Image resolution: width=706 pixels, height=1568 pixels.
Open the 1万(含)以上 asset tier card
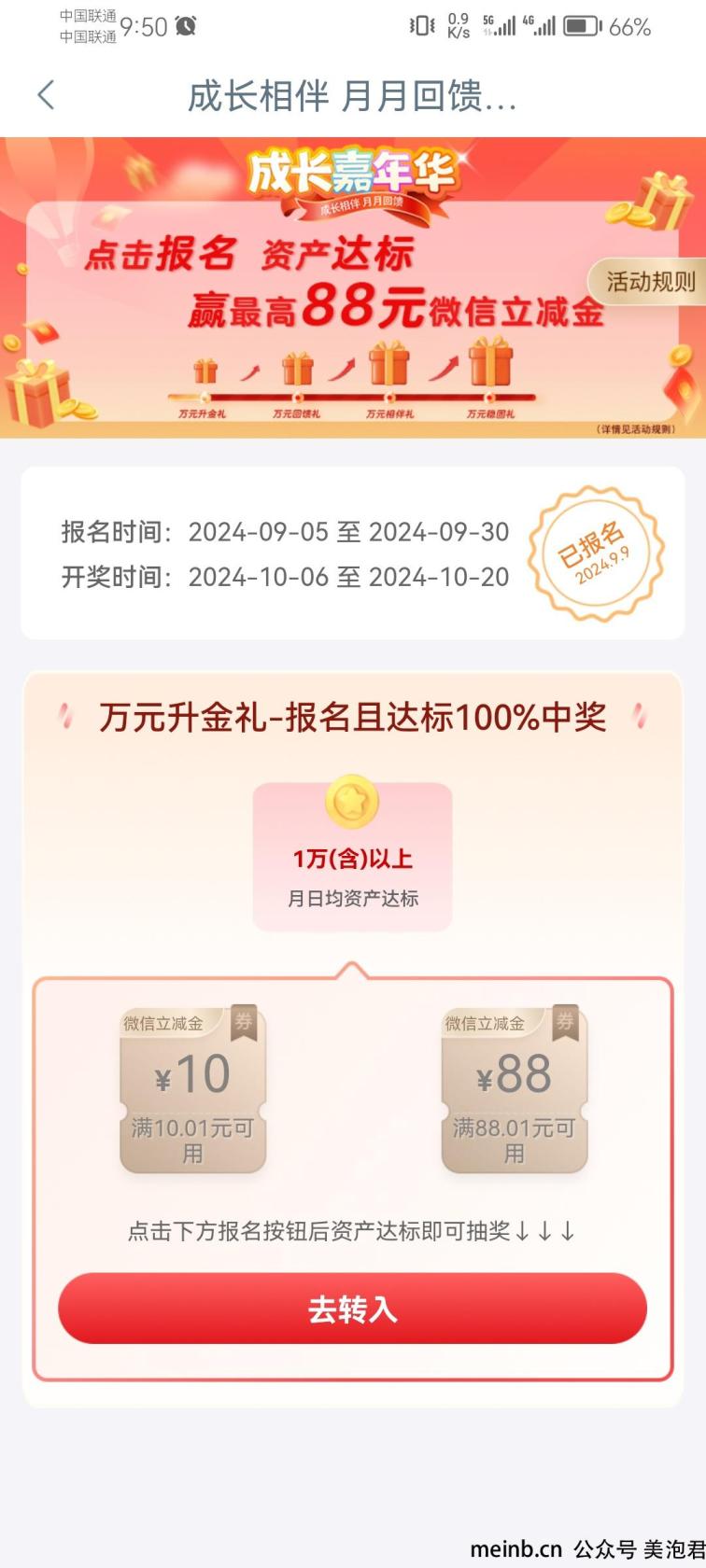pyautogui.click(x=352, y=856)
